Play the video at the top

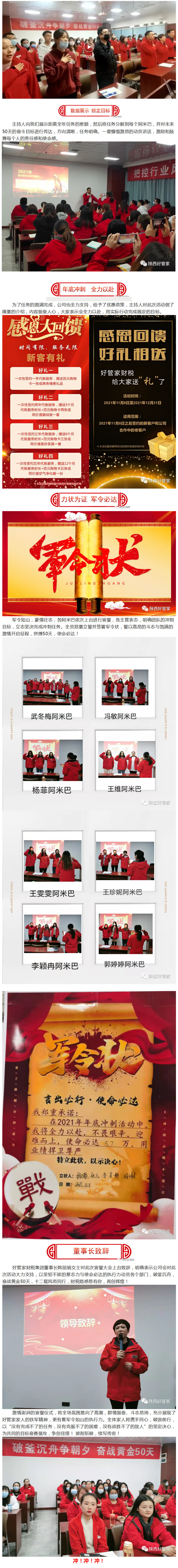click(x=88, y=47)
